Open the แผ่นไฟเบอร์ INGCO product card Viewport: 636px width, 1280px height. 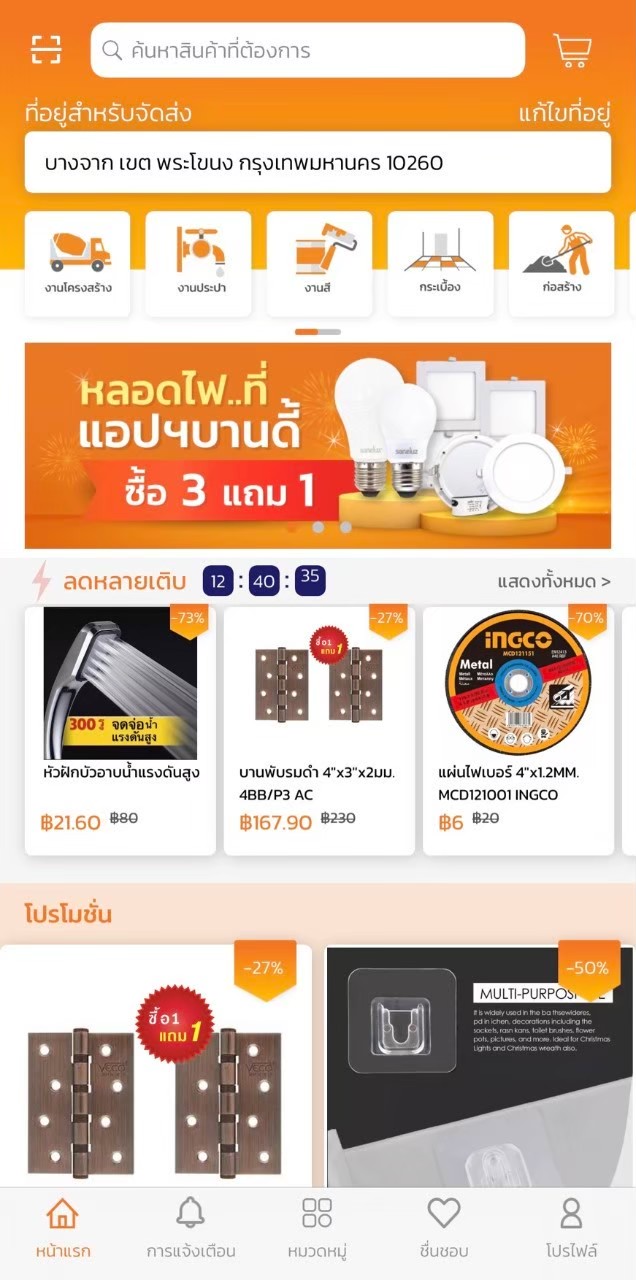(518, 730)
